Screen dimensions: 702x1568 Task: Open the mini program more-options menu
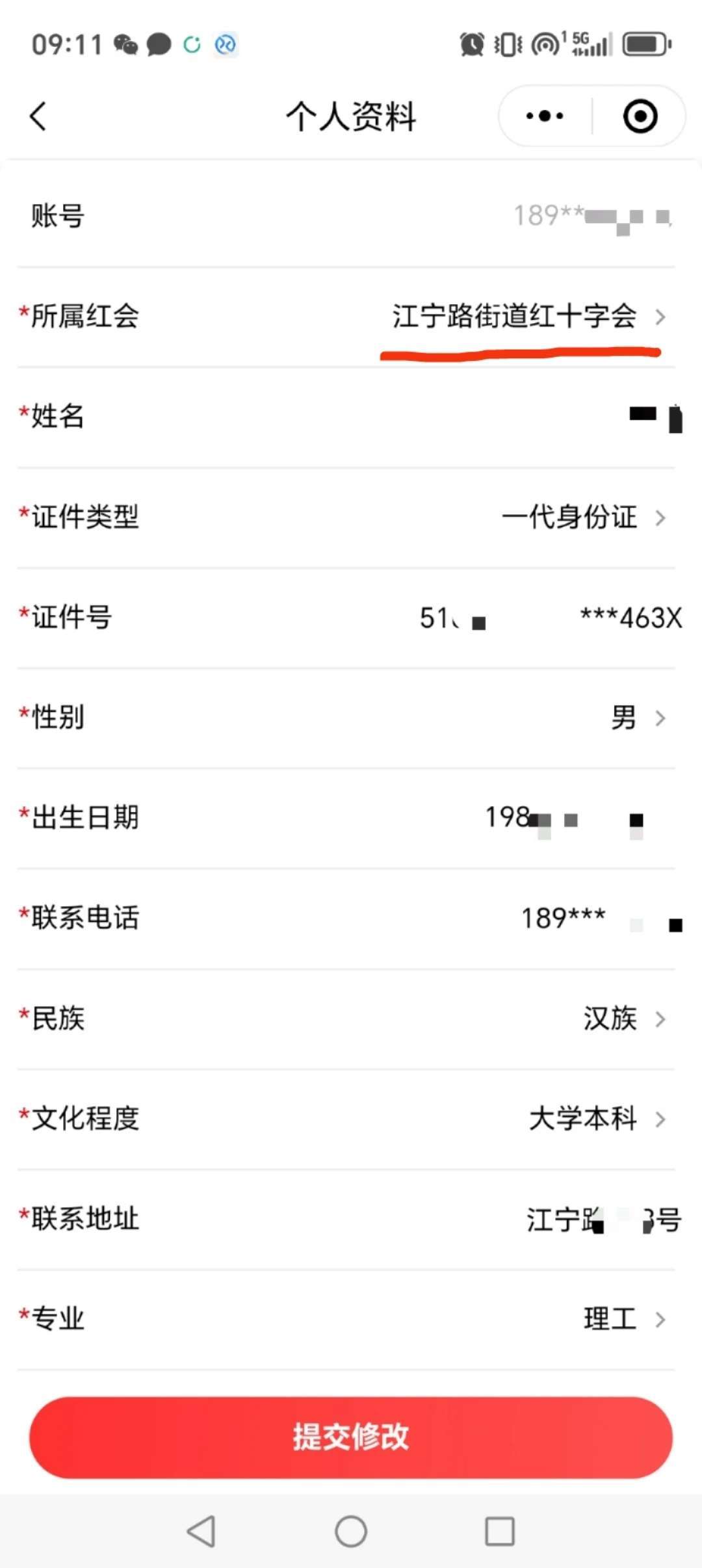click(545, 116)
